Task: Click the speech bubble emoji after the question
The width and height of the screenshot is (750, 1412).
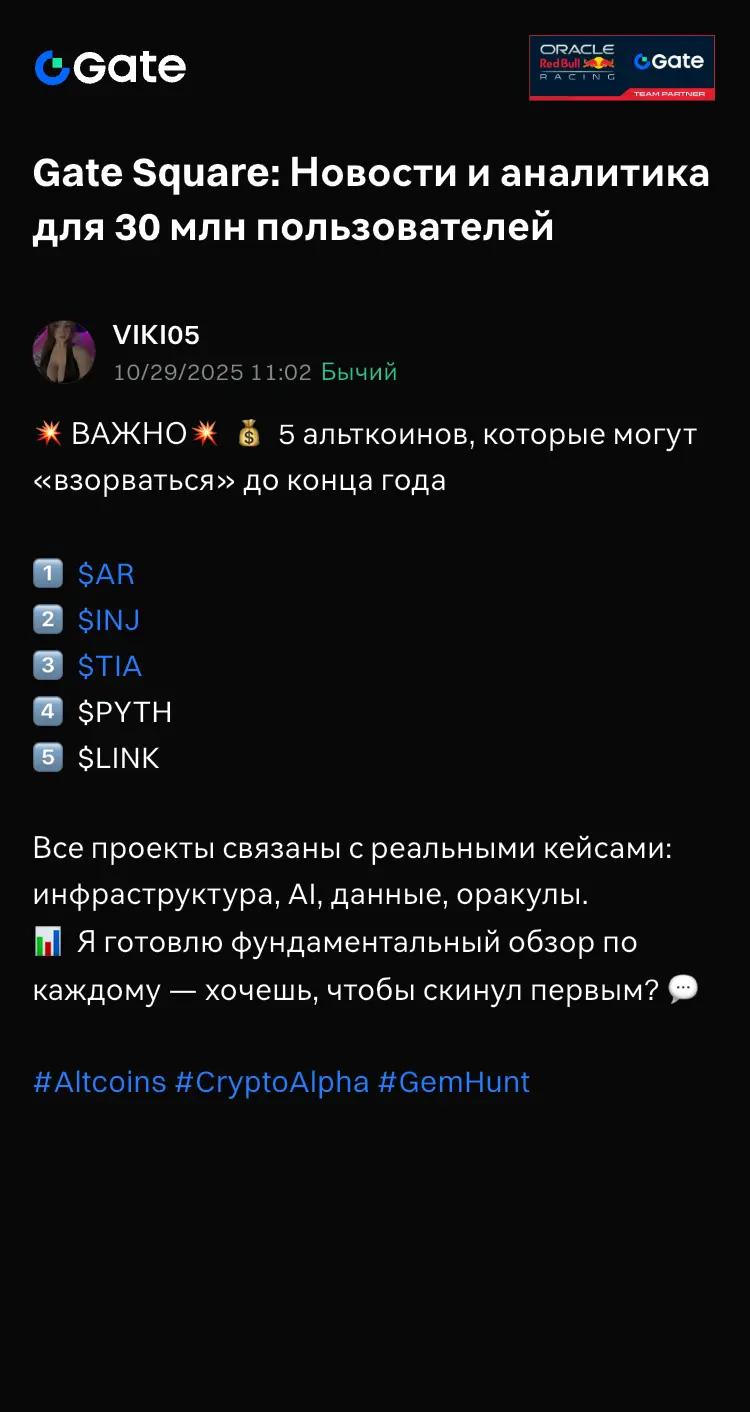Action: coord(683,988)
